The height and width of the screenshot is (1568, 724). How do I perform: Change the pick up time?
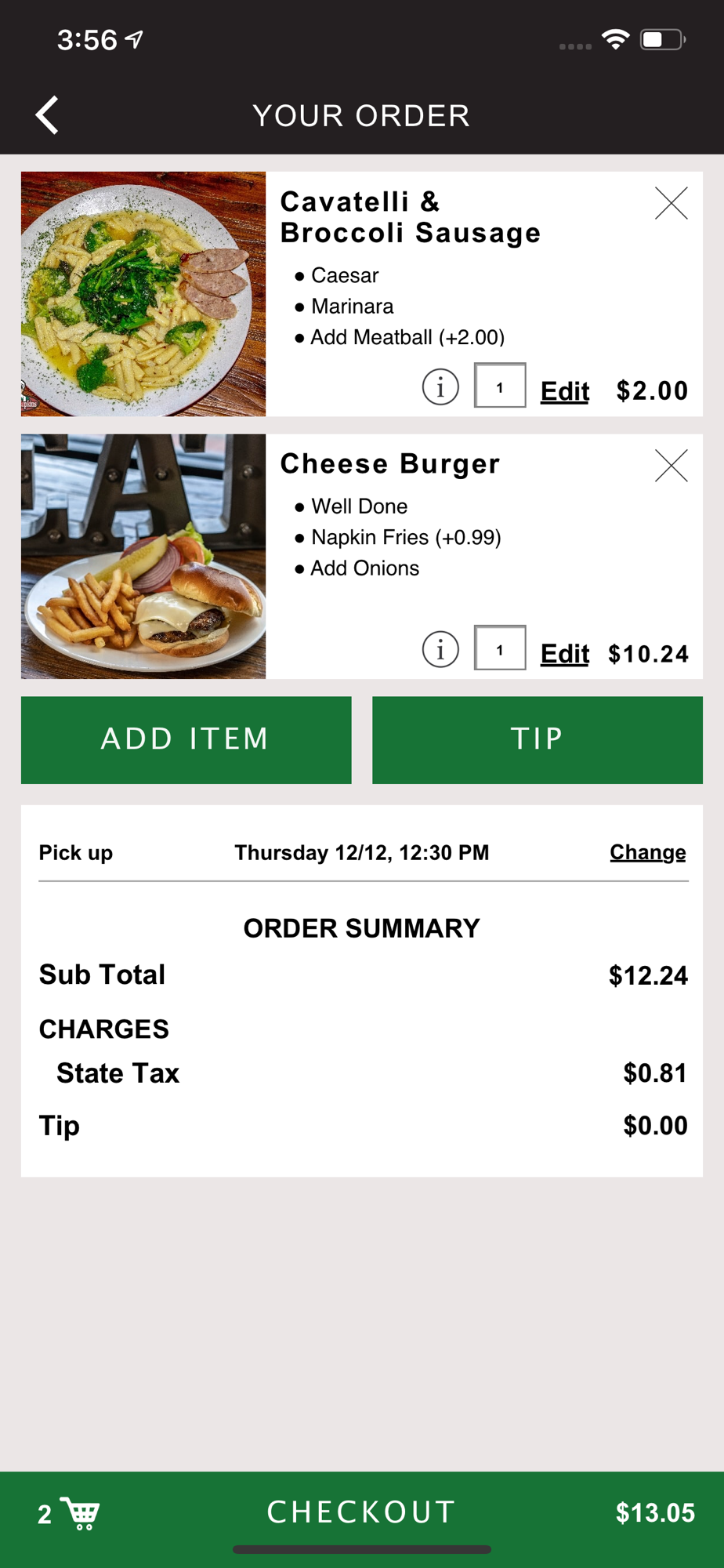coord(647,852)
